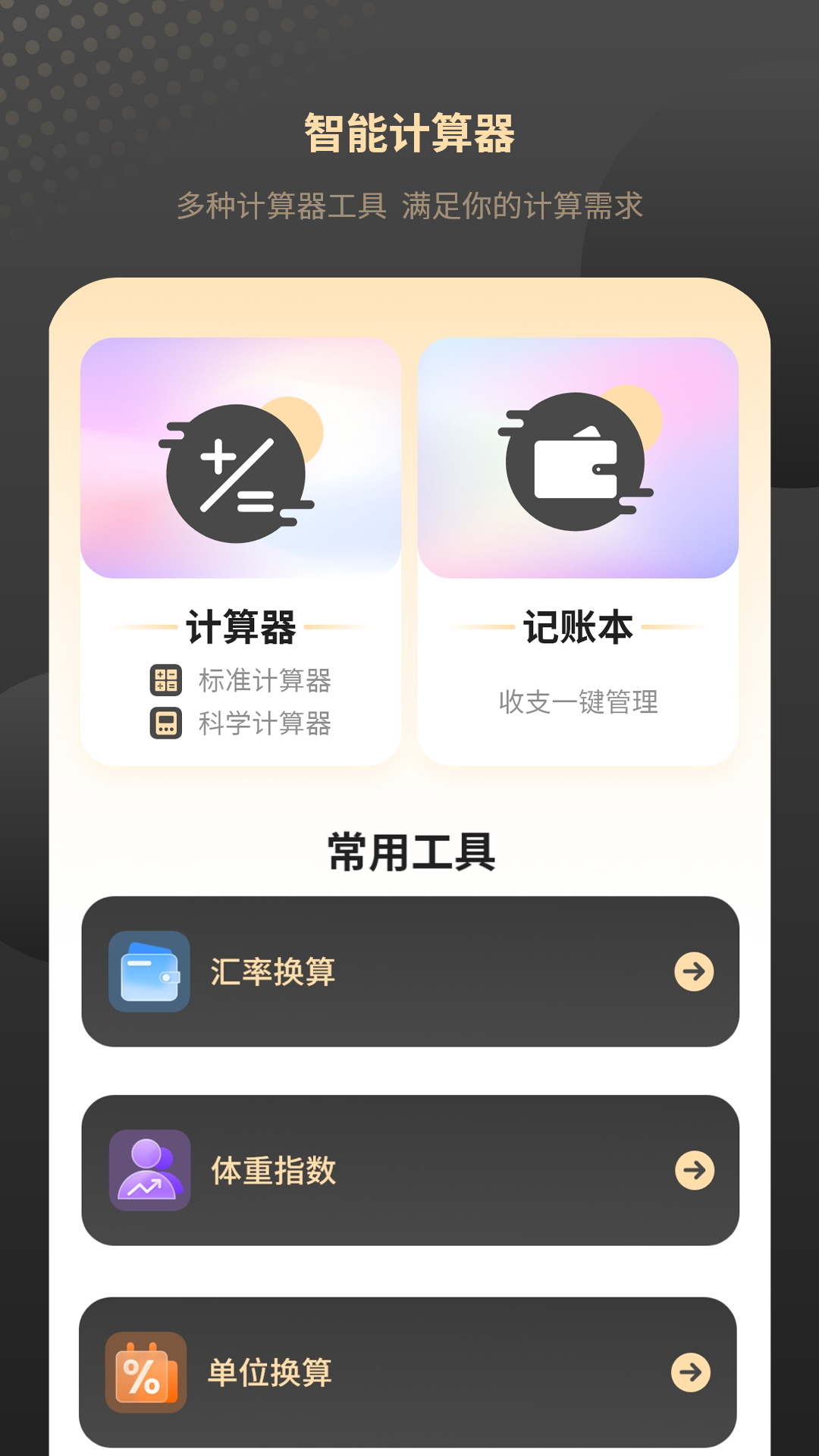Click the 常用工具 section heading
819x1456 pixels.
409,852
